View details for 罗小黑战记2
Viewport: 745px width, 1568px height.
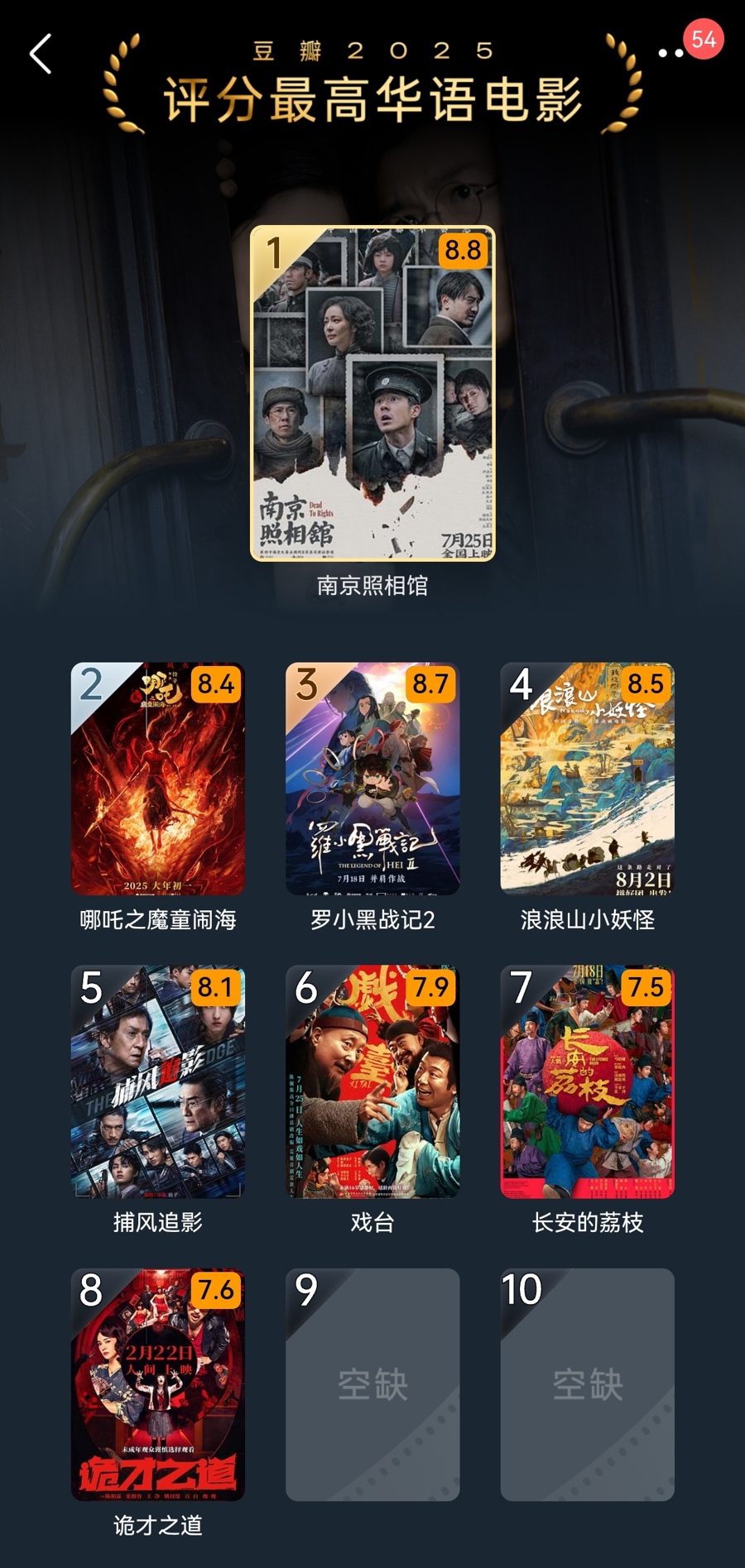(372, 779)
